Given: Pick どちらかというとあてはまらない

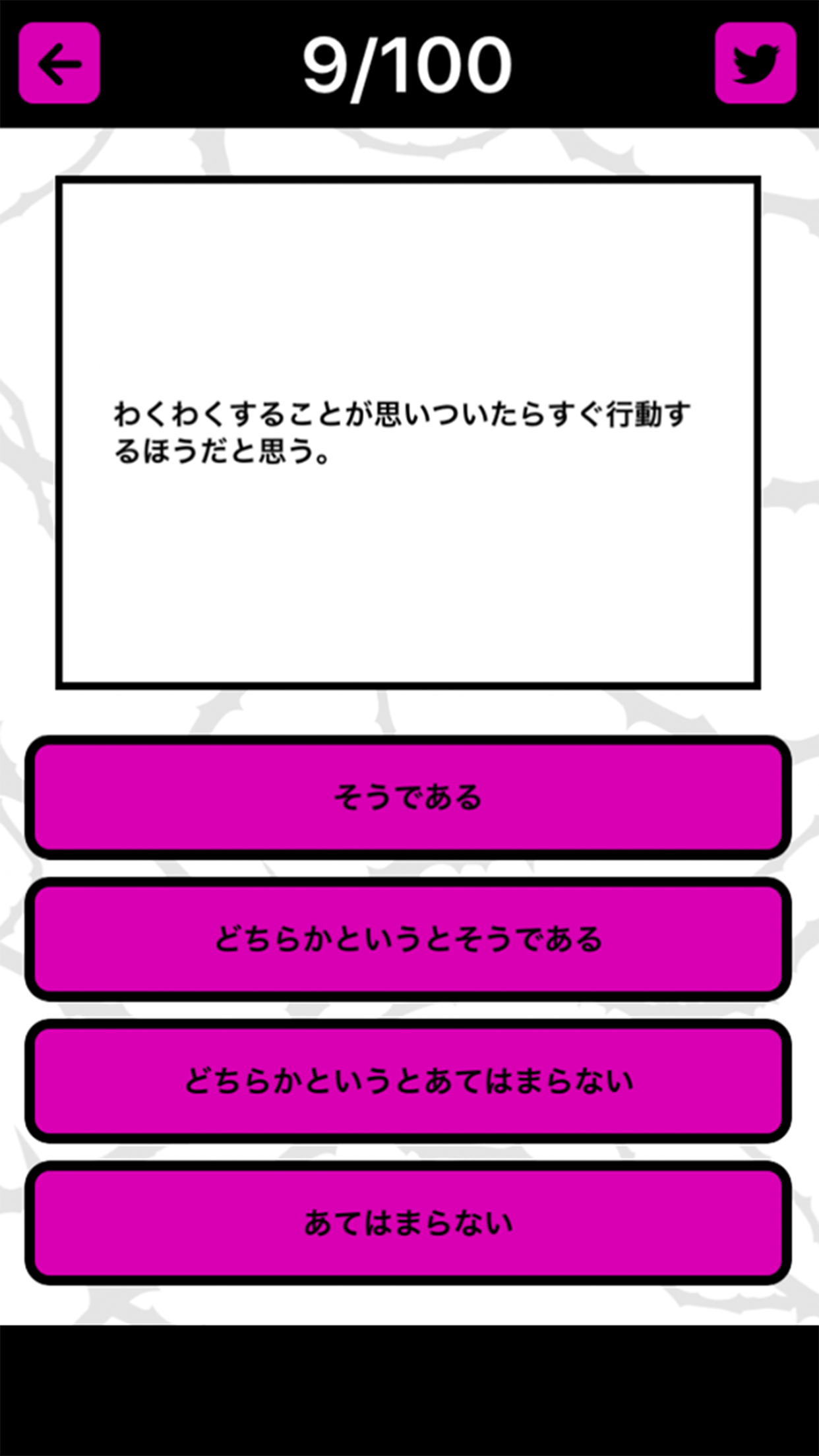Looking at the screenshot, I should point(408,1081).
